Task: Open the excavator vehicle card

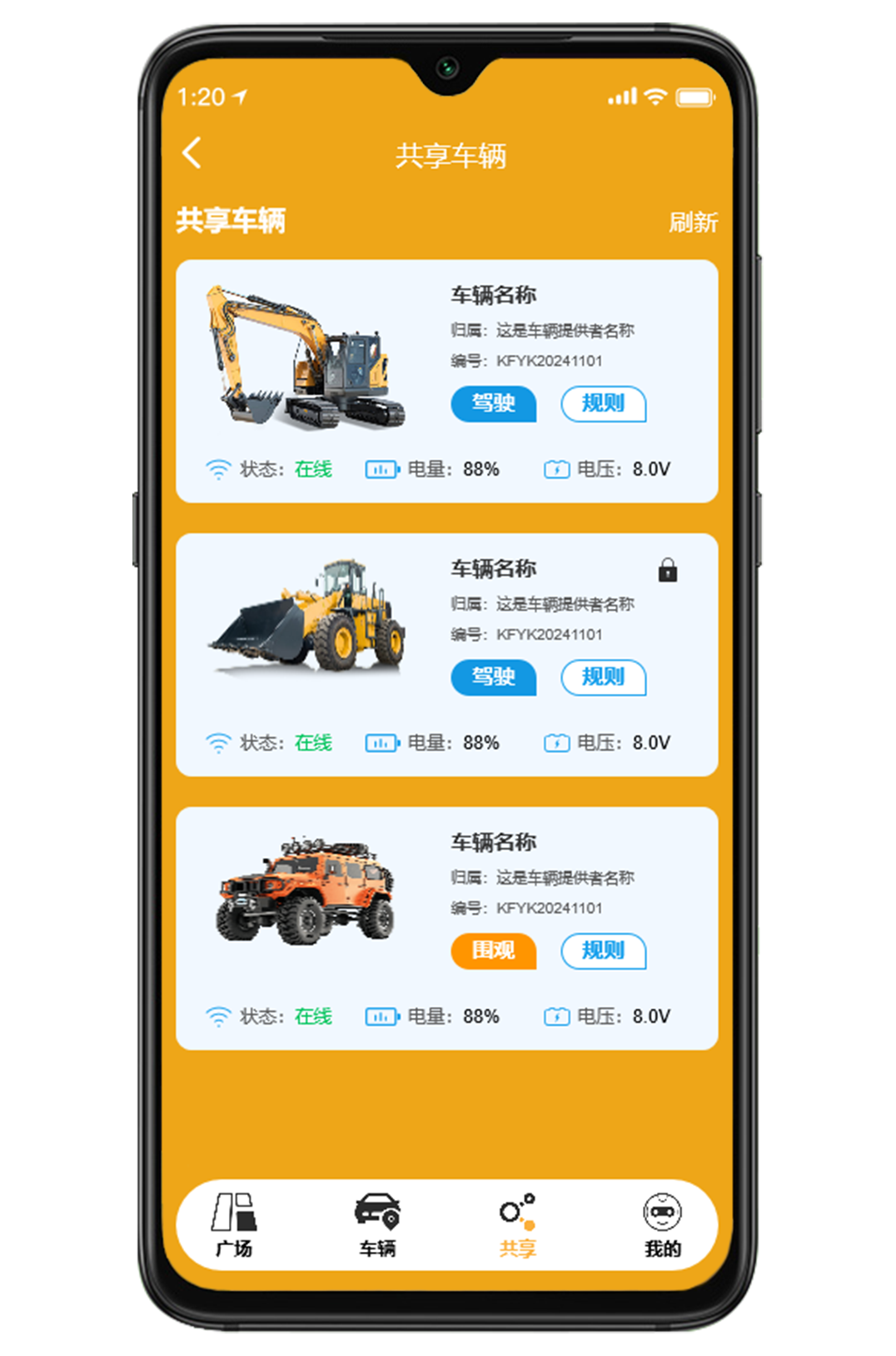Action: pyautogui.click(x=305, y=360)
